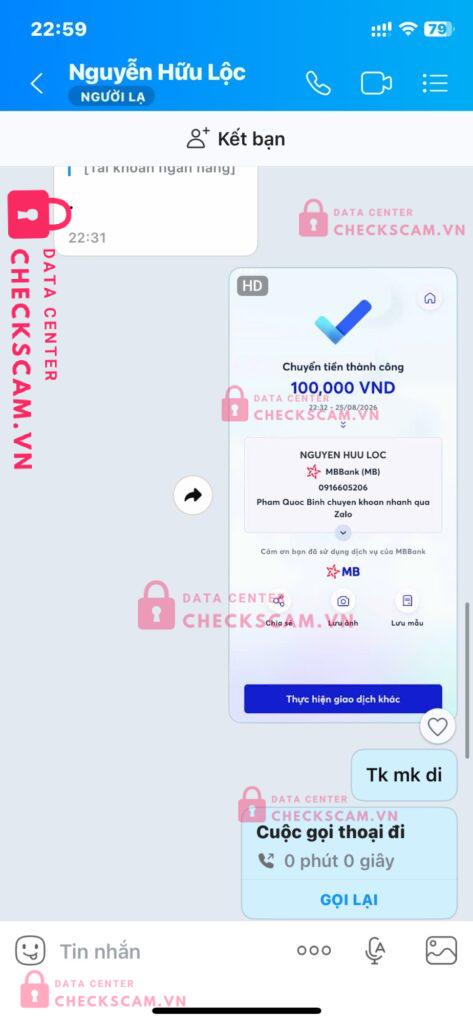This screenshot has width=473, height=1024.
Task: Go back from Nguyễn Hữu Lộc chat
Action: pos(37,84)
